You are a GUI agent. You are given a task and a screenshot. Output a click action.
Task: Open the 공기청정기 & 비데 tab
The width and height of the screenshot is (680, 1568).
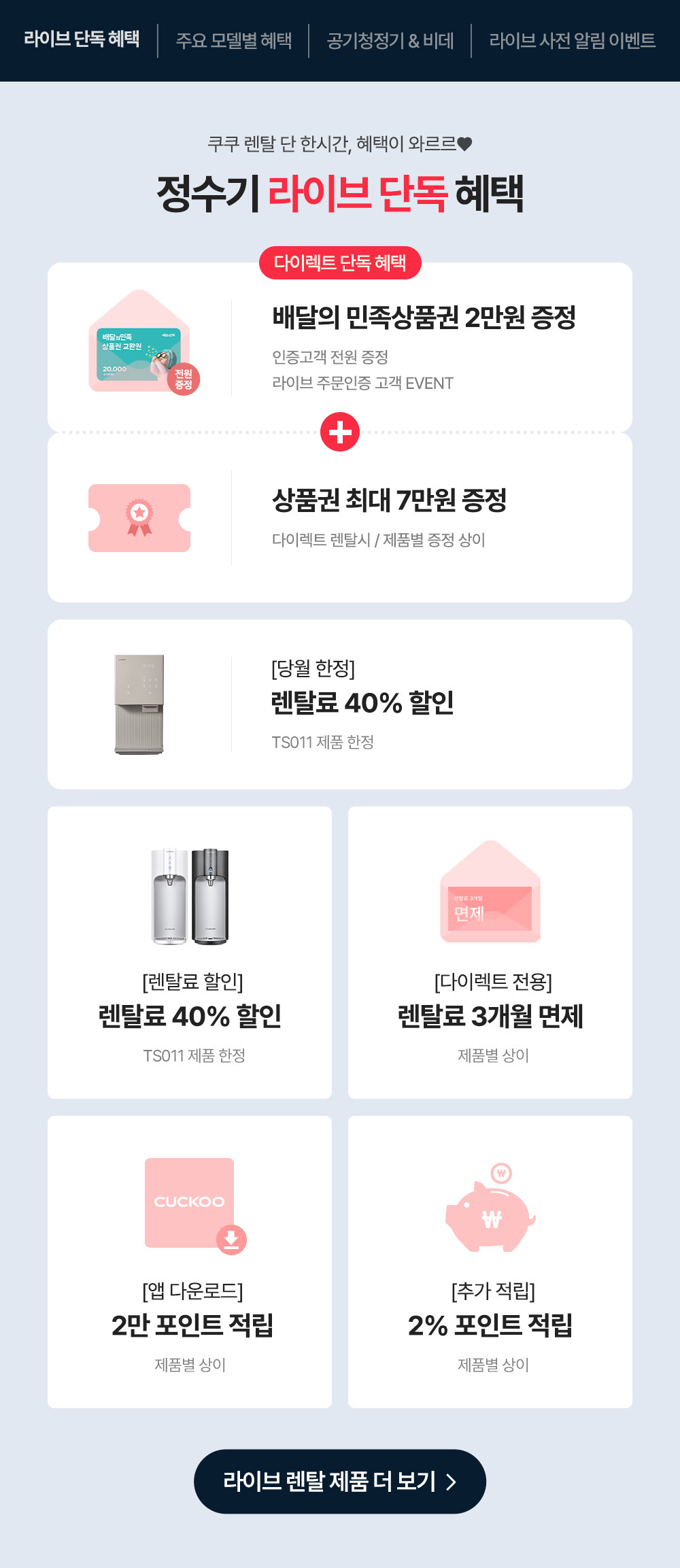390,41
